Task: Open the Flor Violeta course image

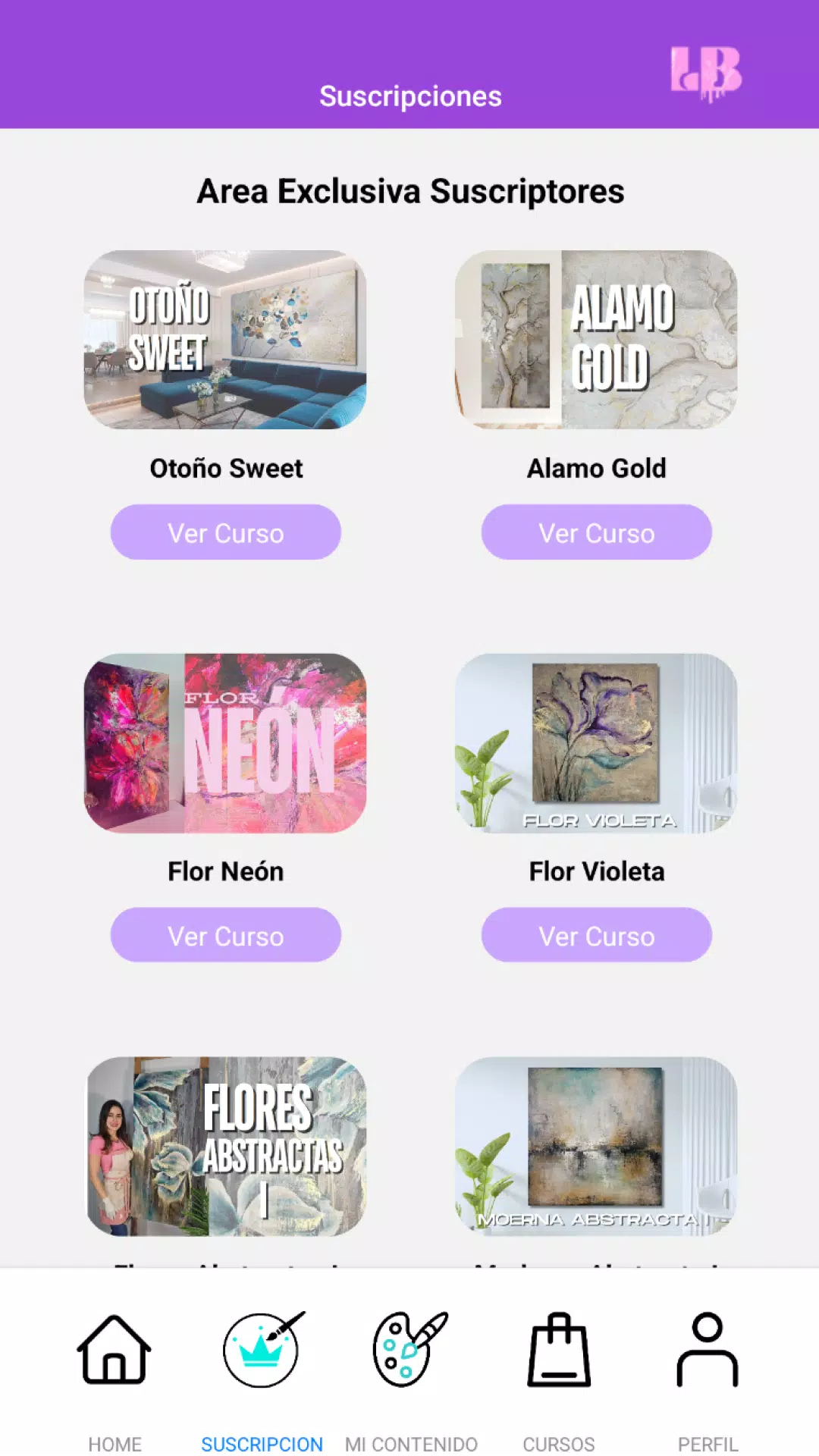Action: [596, 743]
